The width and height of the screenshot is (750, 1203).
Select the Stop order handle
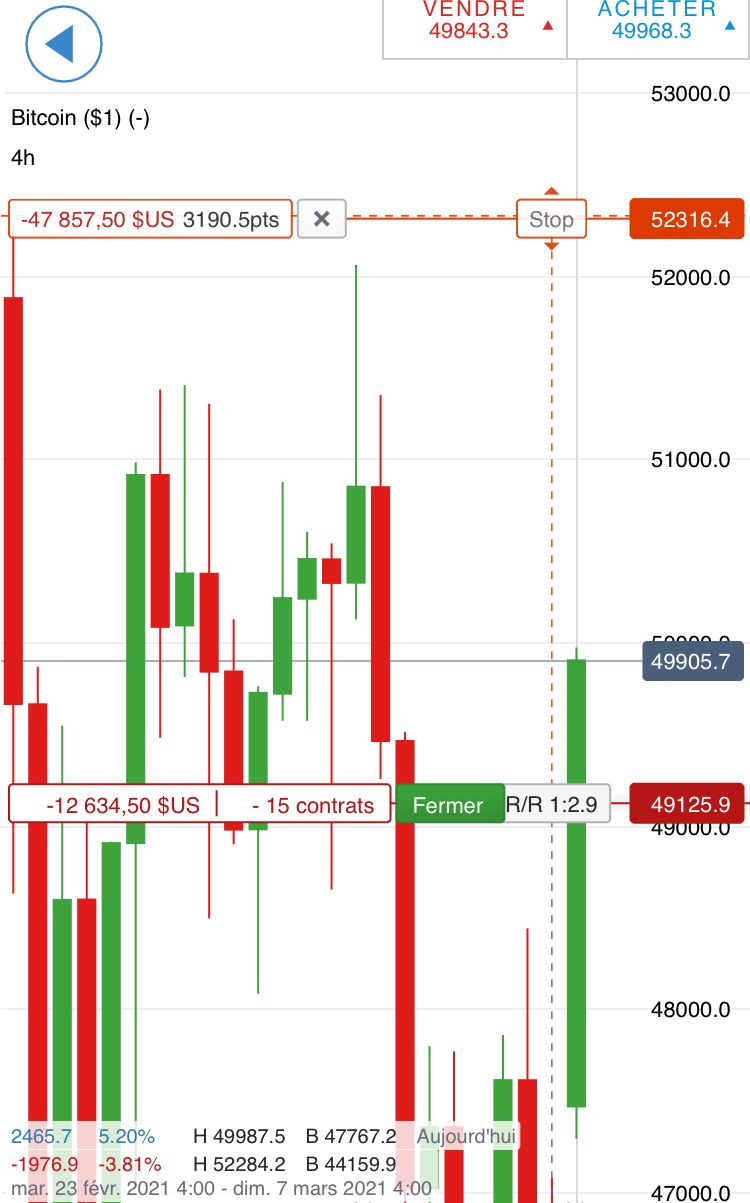click(x=551, y=219)
